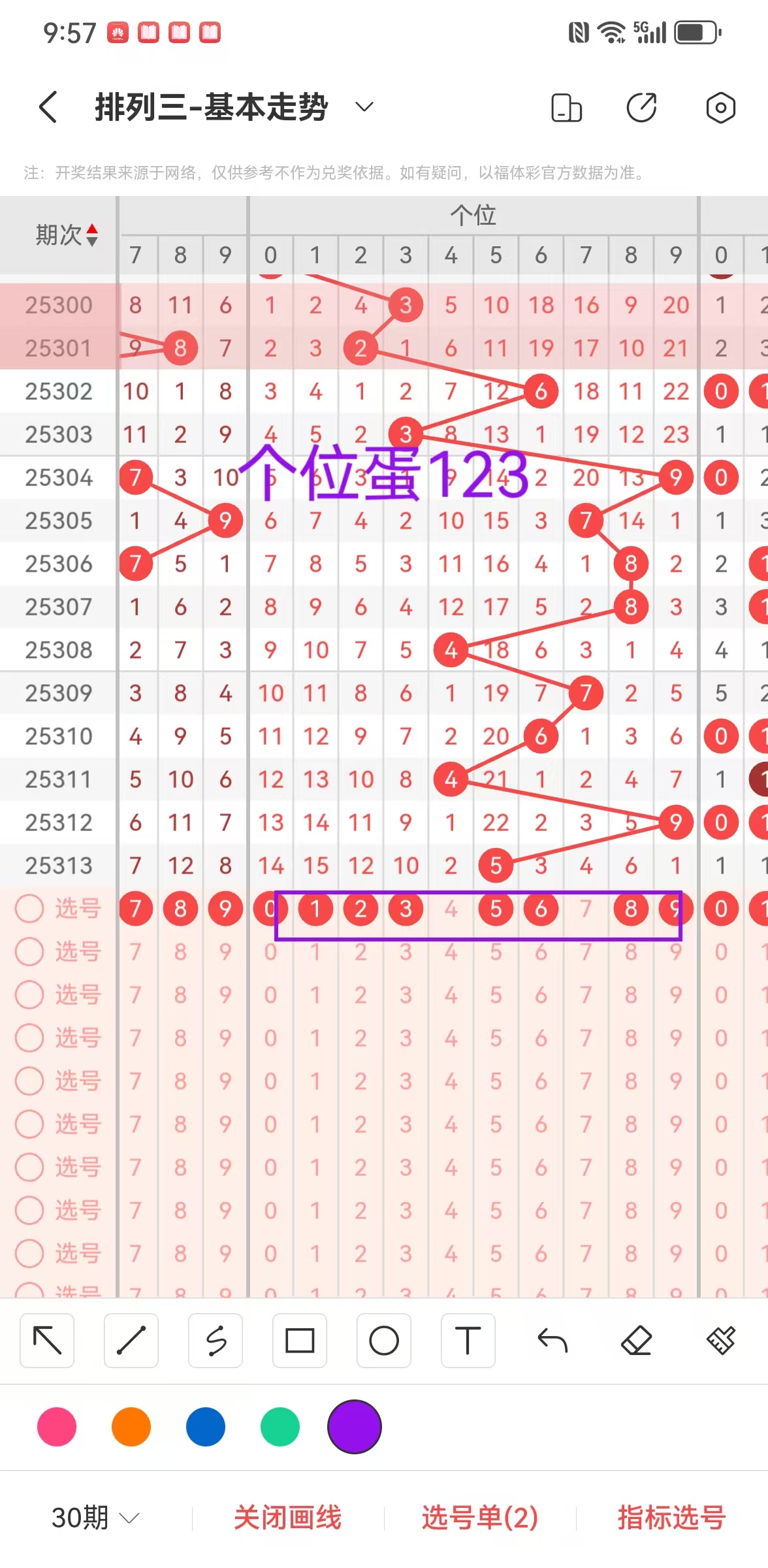Undo the last drawing action
Viewport: 768px width, 1568px height.
click(552, 1341)
